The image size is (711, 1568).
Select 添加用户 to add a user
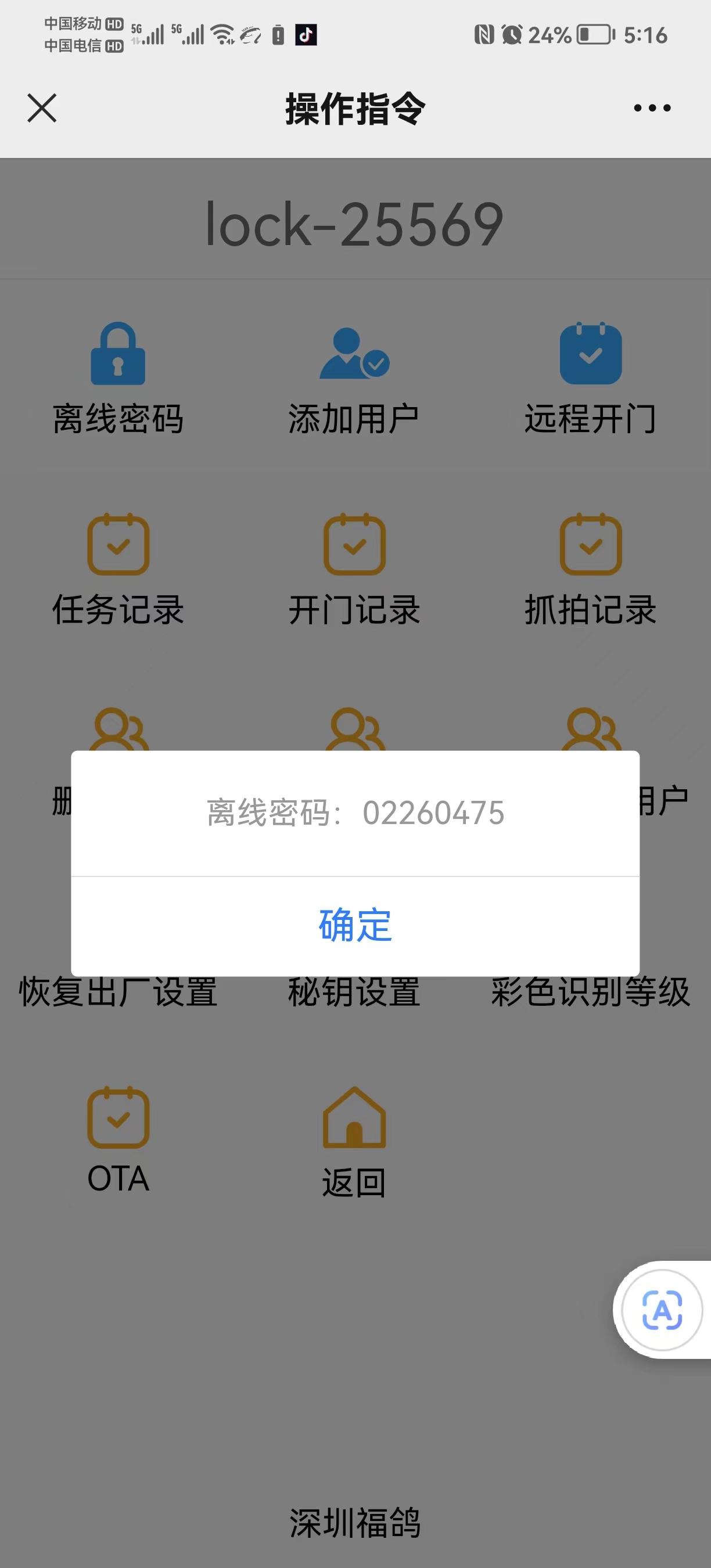pyautogui.click(x=354, y=377)
